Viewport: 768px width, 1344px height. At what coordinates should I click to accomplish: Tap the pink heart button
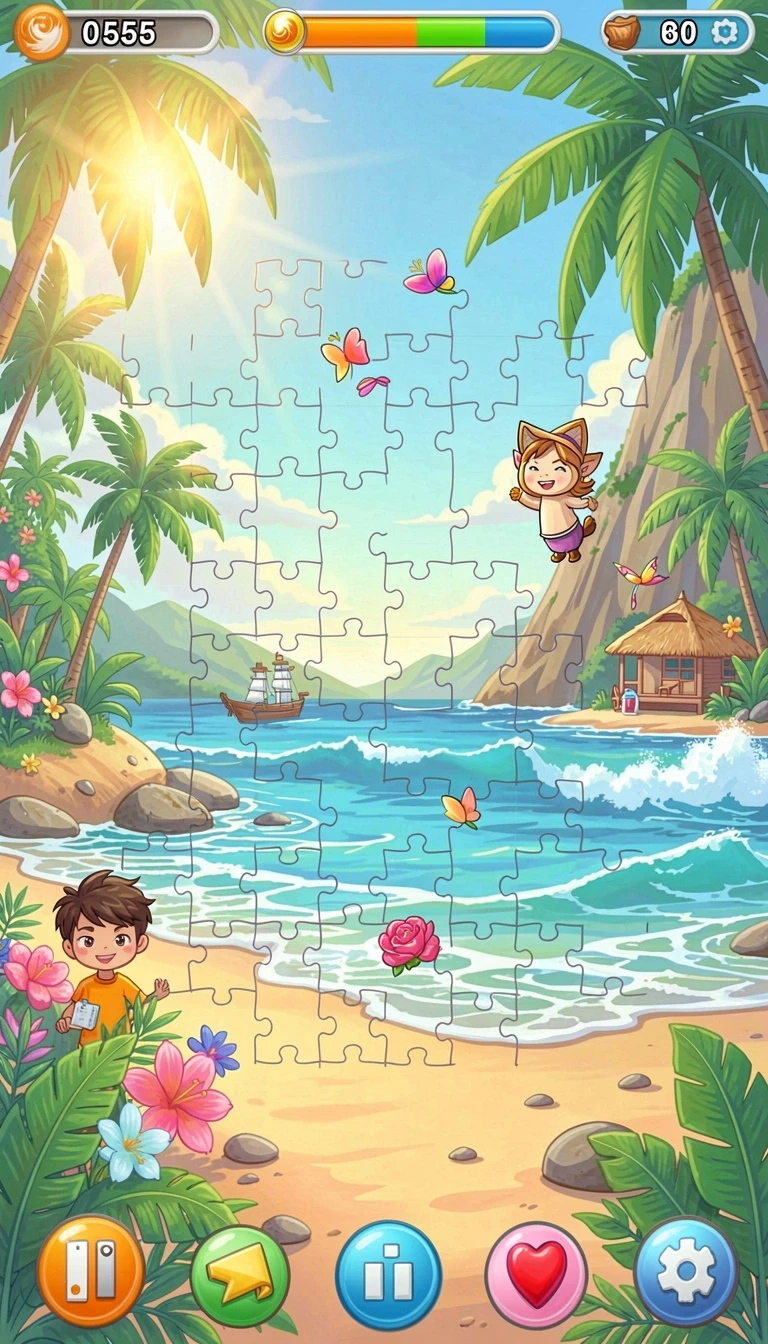[x=537, y=1275]
